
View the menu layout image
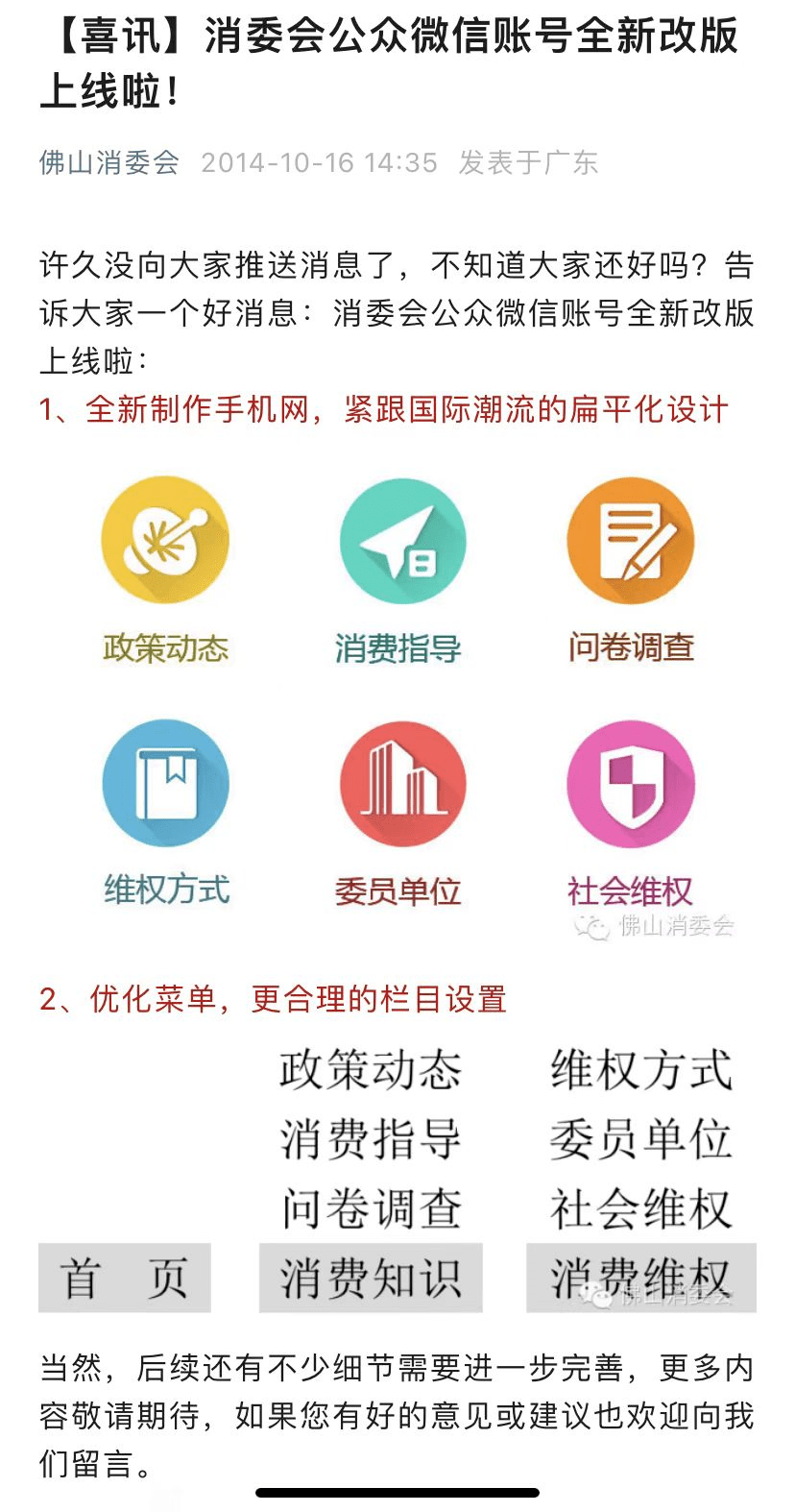[x=397, y=1179]
